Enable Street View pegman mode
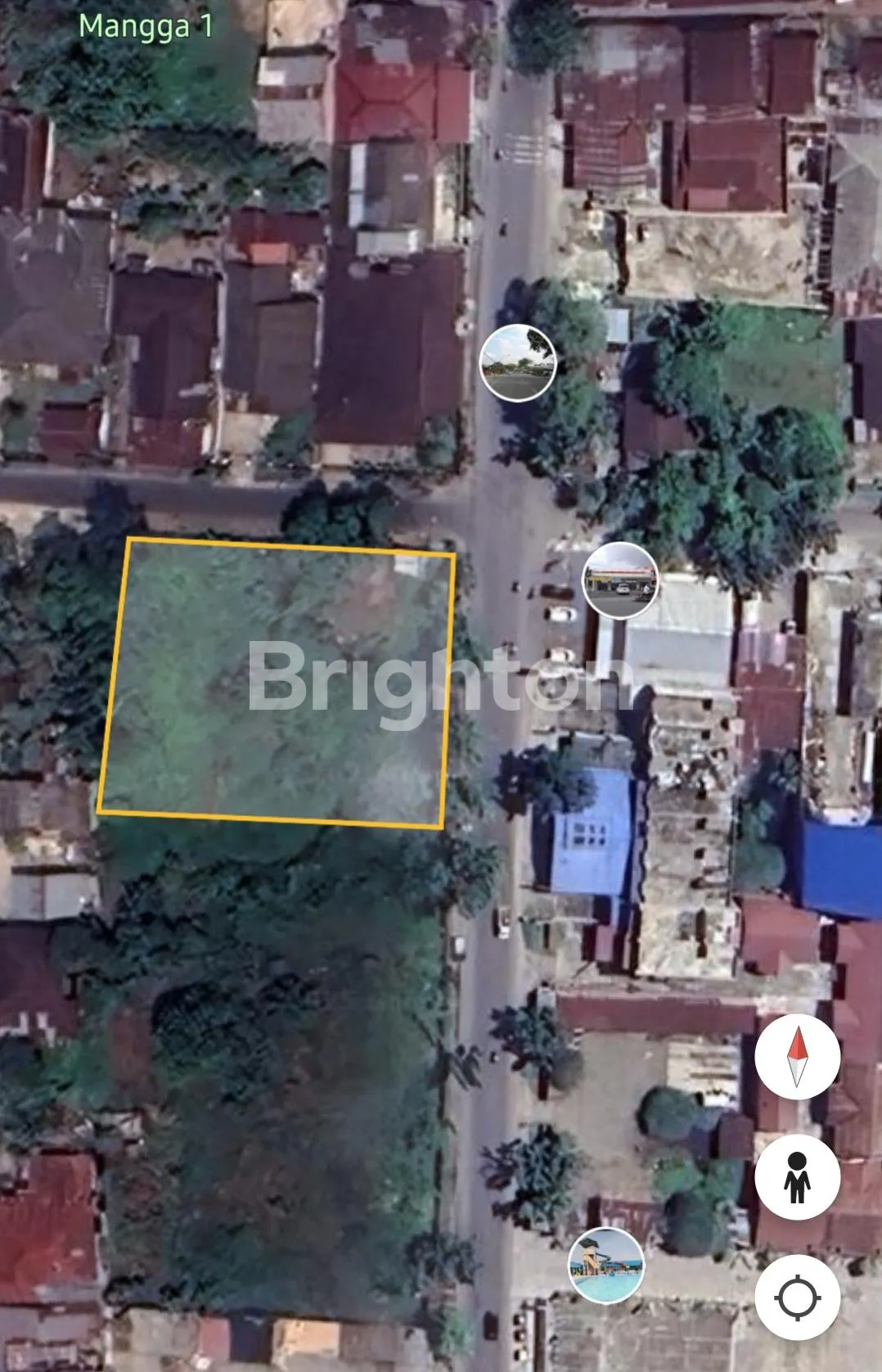Viewport: 882px width, 1372px height. pyautogui.click(x=797, y=1178)
